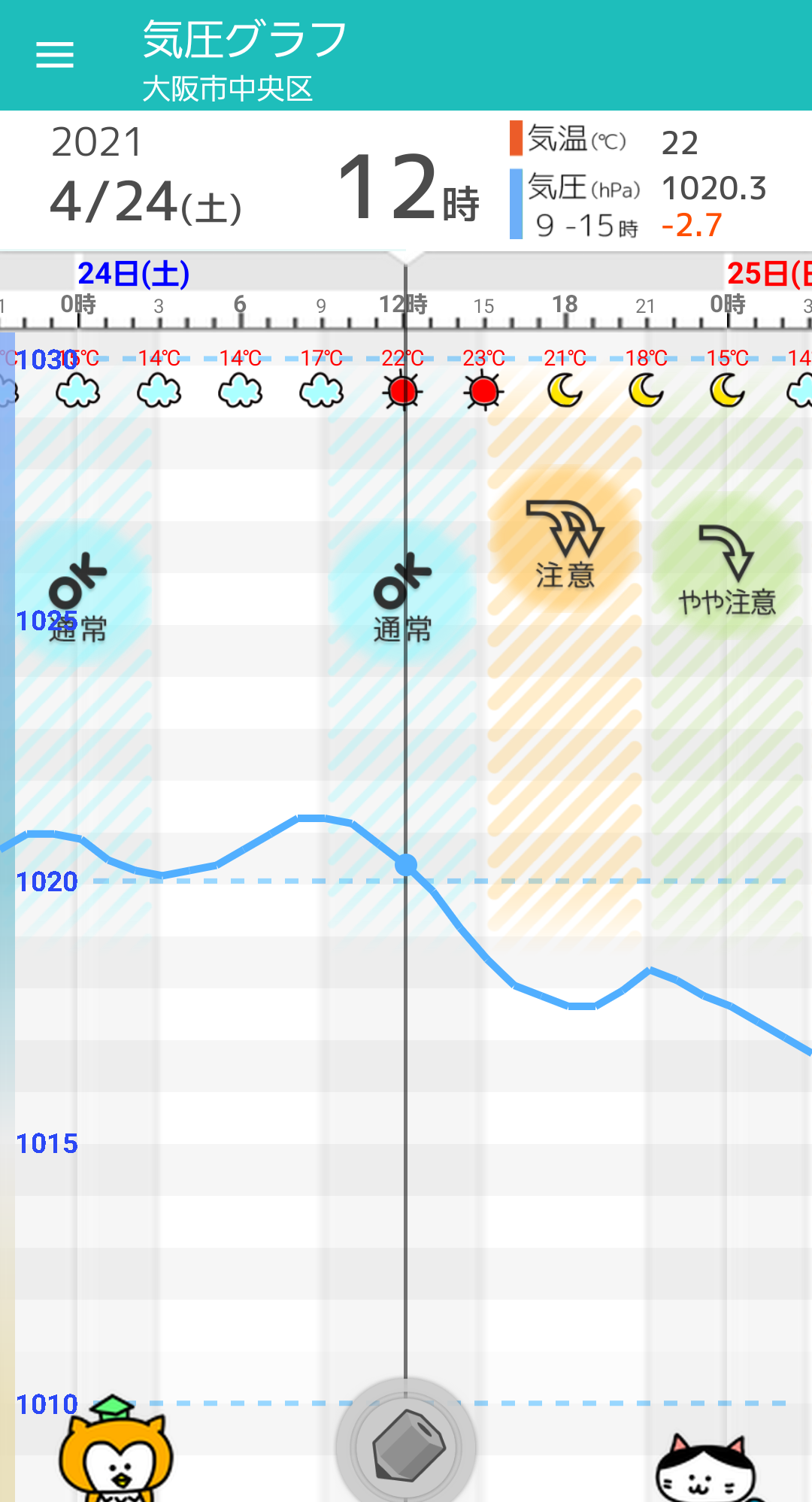Open the hamburger drawer menu

[x=55, y=55]
